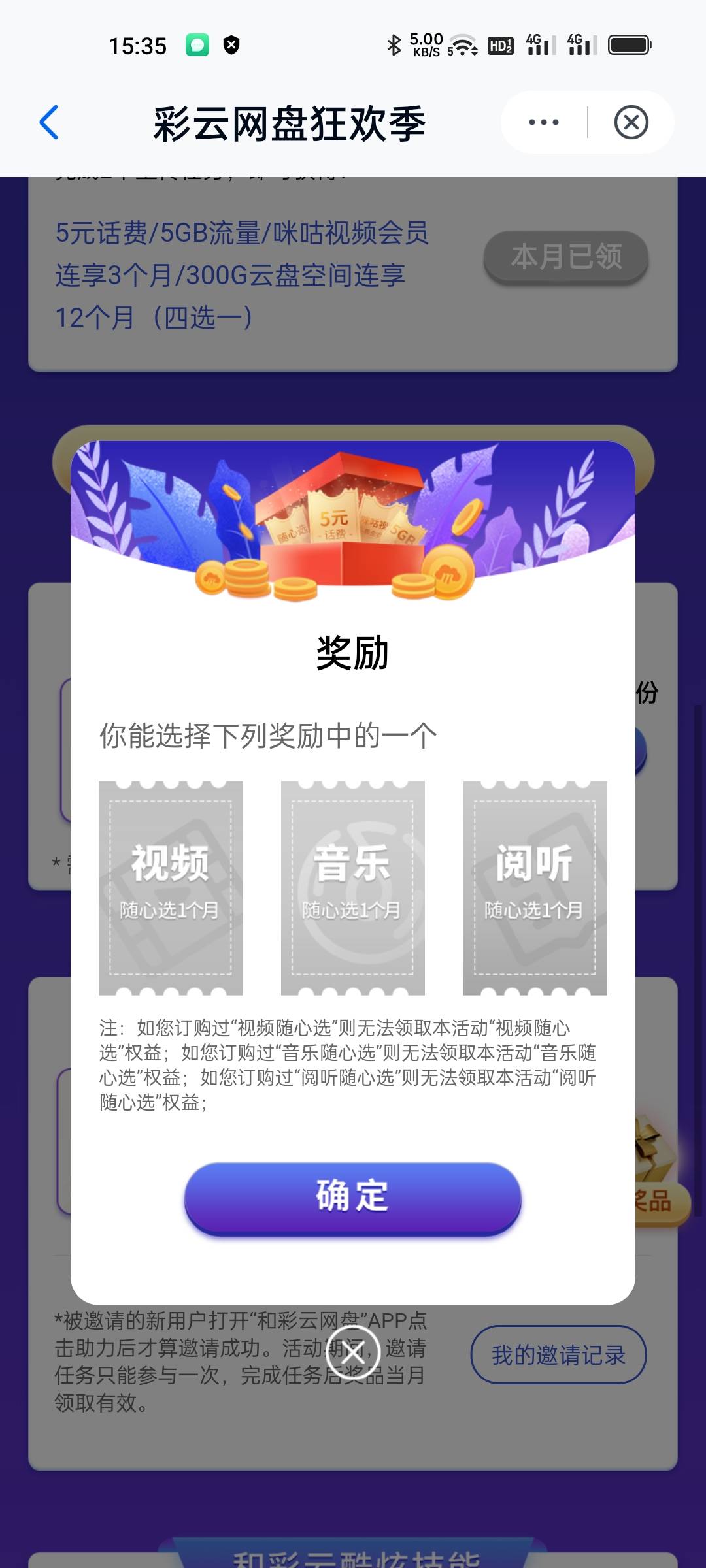Choose the 音乐 随心选1个月 reward coupon
The image size is (706, 1568).
point(353,887)
